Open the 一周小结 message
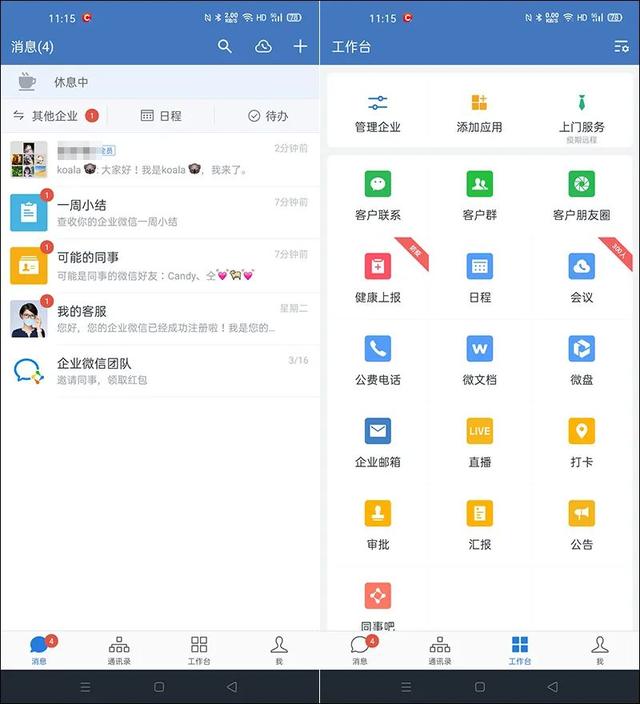This screenshot has height=704, width=640. [x=160, y=212]
